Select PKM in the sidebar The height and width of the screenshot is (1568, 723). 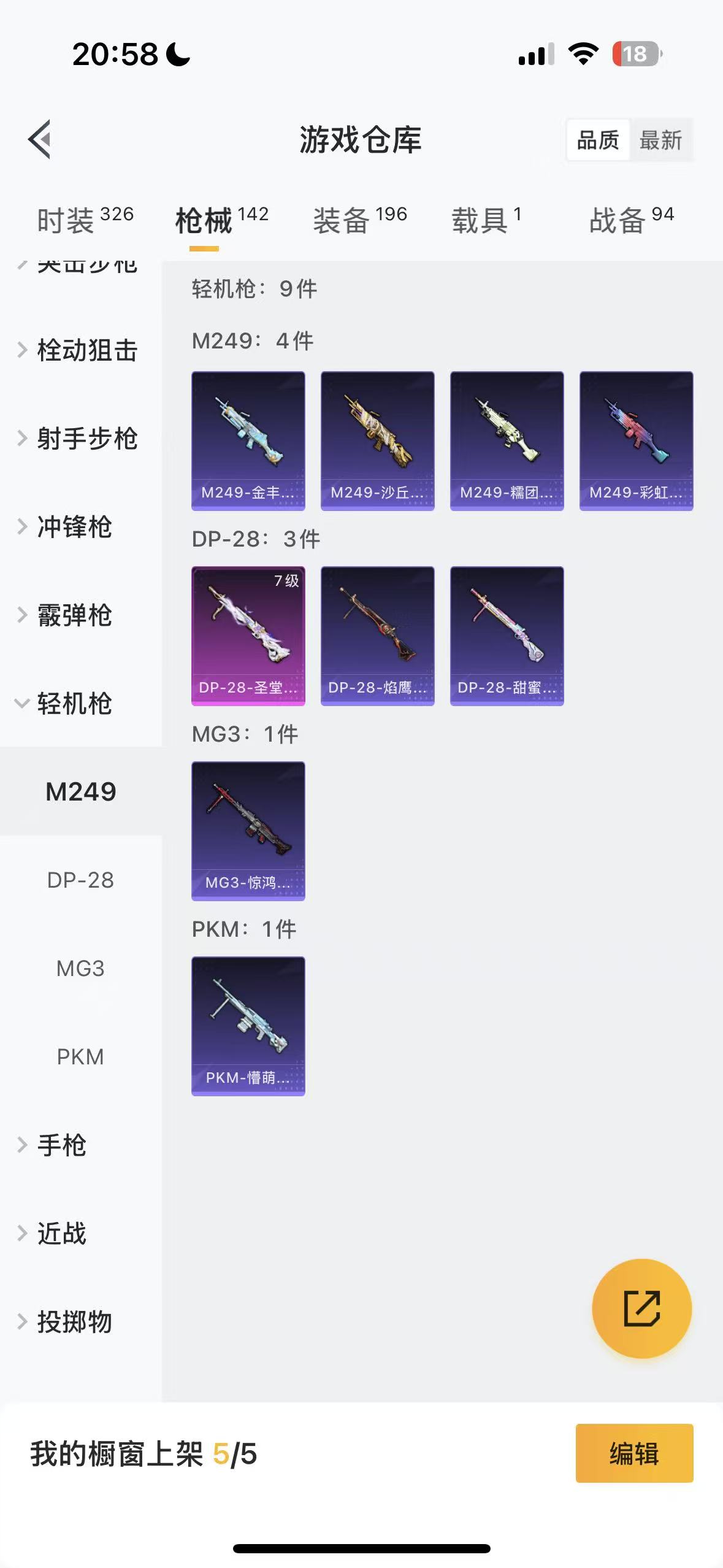[x=80, y=1057]
